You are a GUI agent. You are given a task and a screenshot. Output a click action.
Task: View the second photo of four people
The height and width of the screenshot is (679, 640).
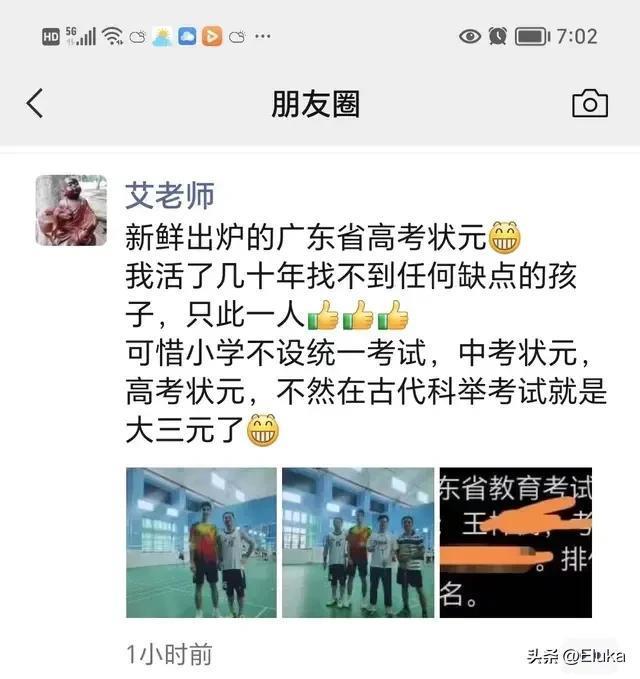click(358, 543)
